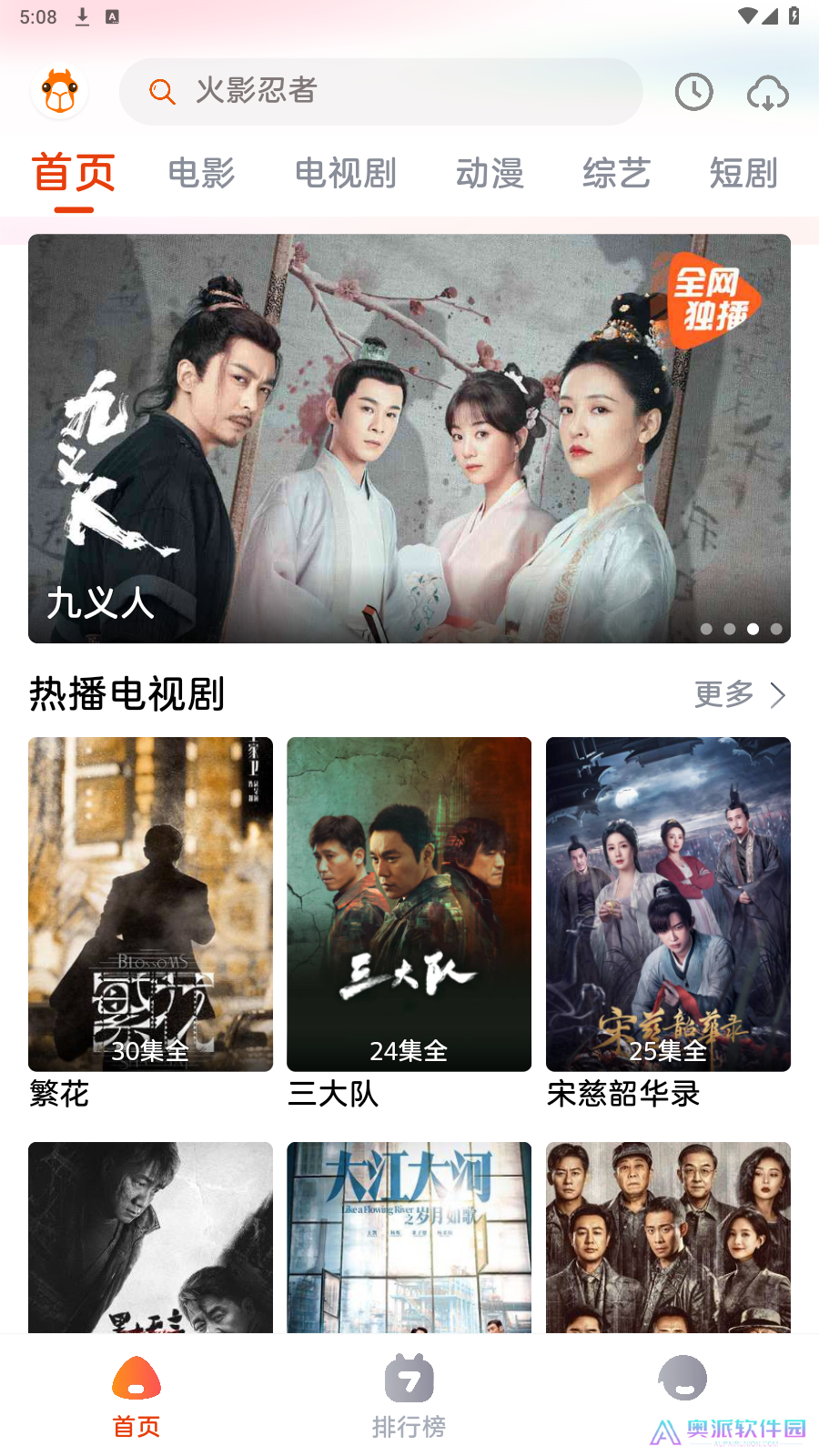Open the 三大队 drama card

pyautogui.click(x=409, y=905)
